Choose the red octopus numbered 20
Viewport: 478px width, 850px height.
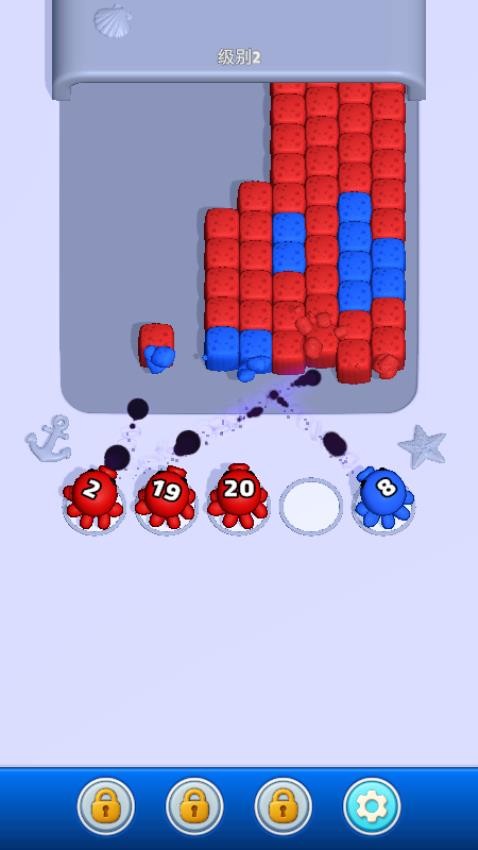point(238,494)
